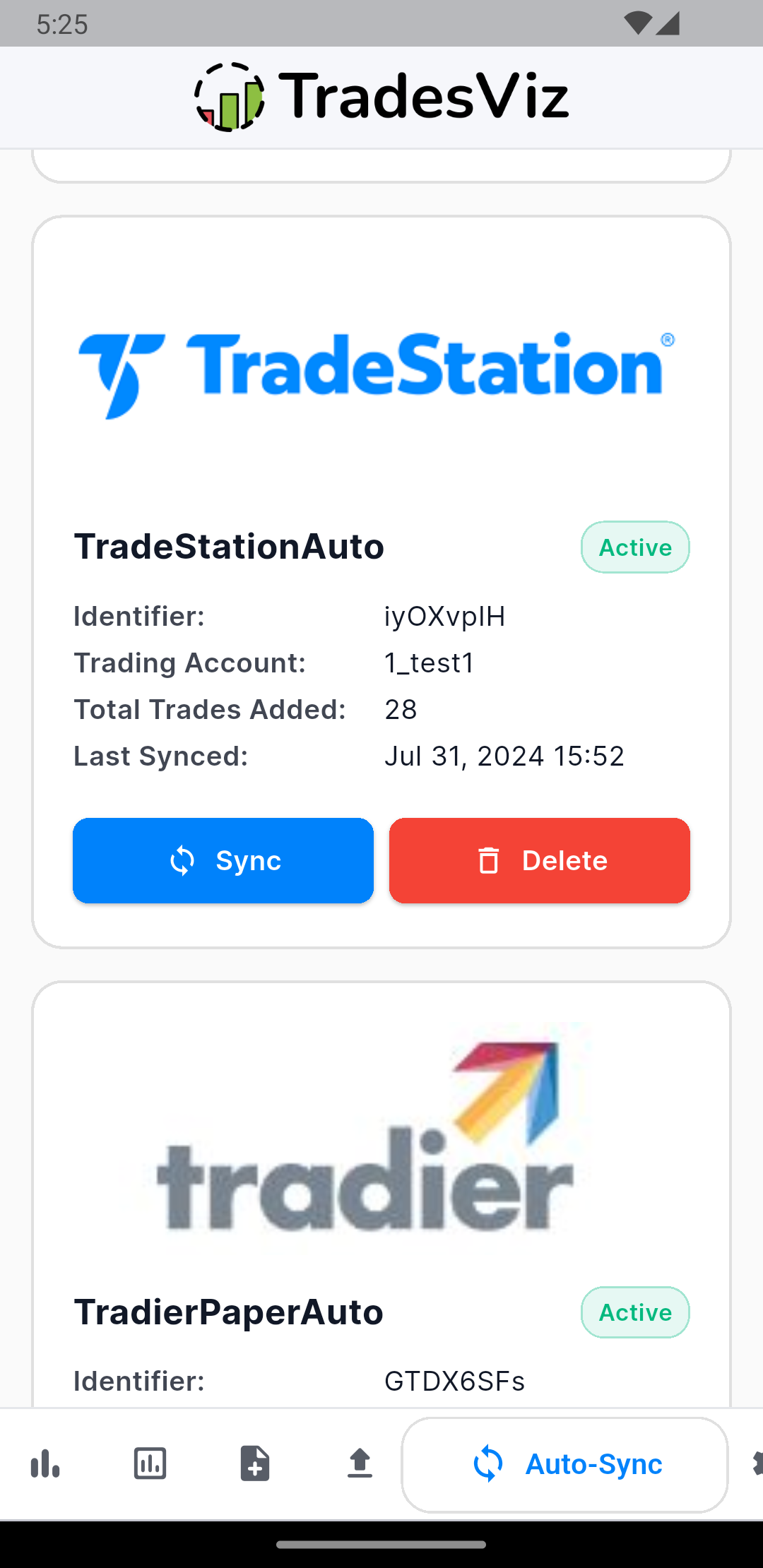Select the Auto-Sync tab
The width and height of the screenshot is (763, 1568).
tap(565, 1465)
